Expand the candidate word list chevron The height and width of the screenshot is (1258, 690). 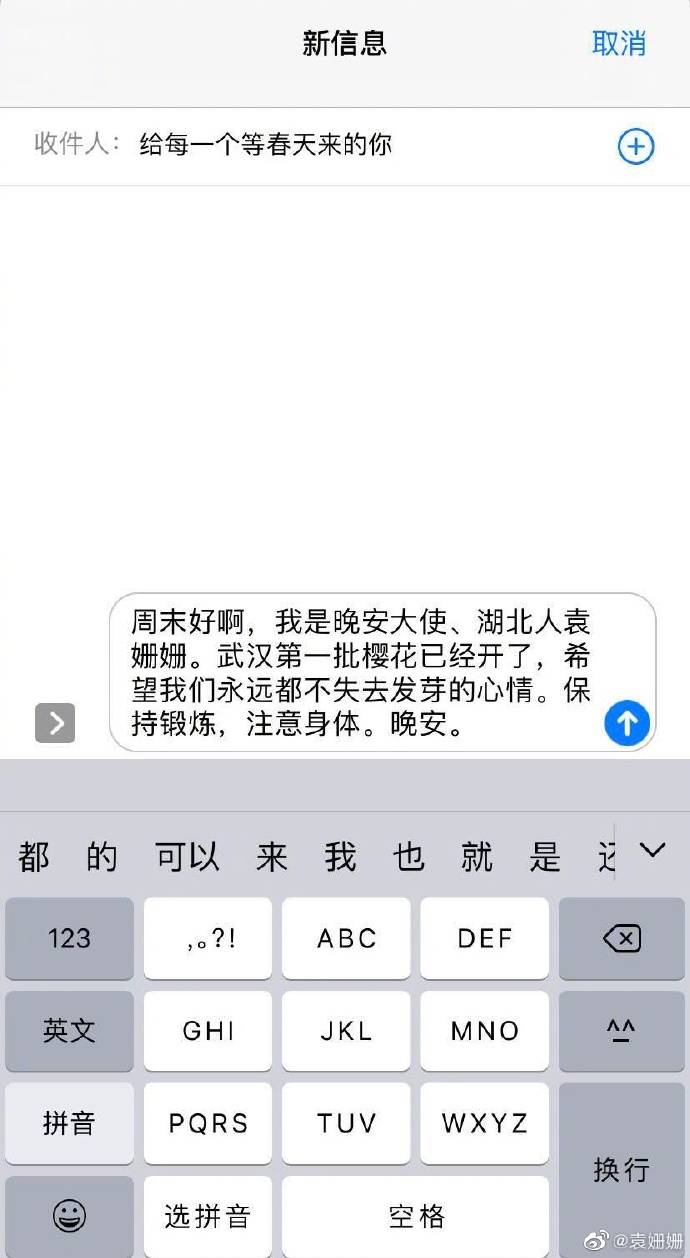(x=652, y=851)
